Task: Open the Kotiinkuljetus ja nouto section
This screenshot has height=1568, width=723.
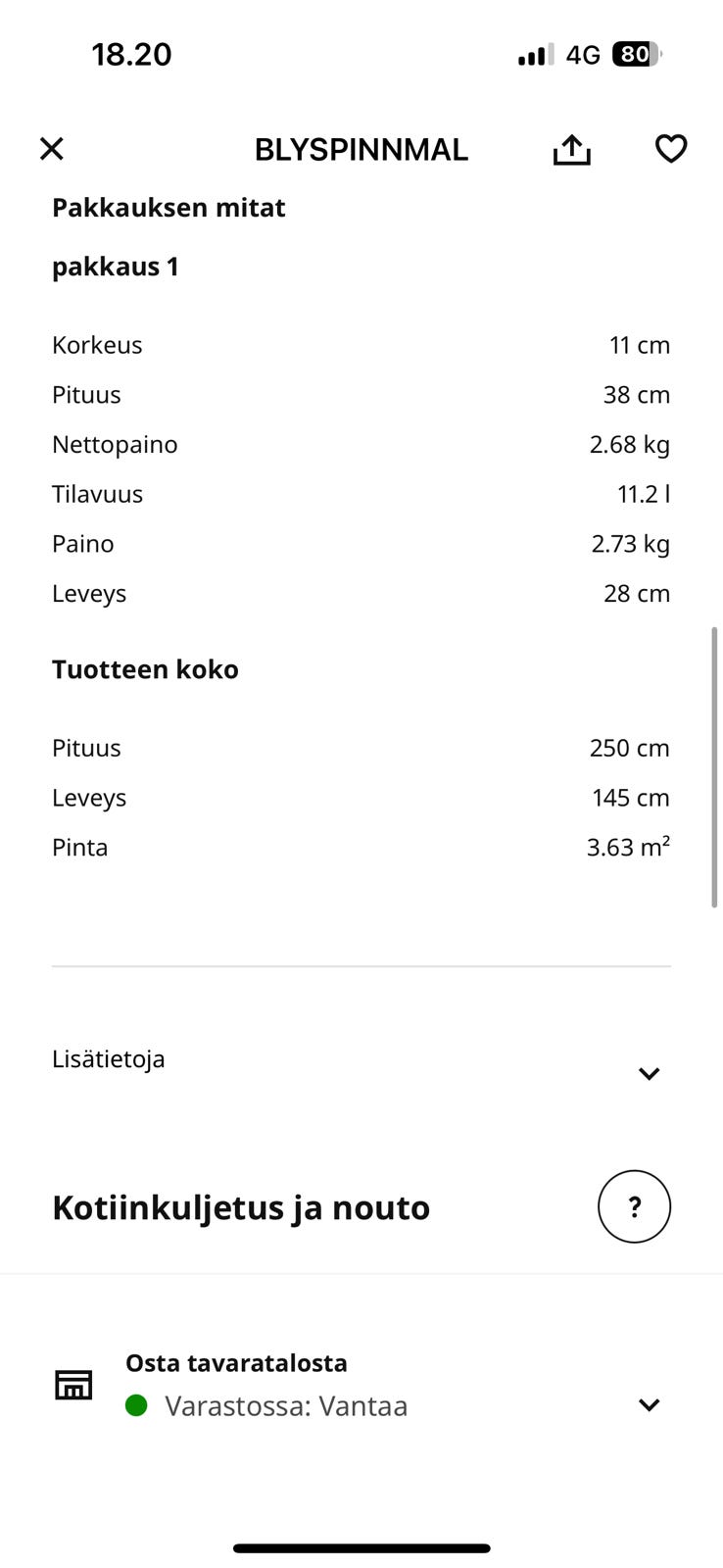Action: 241,1206
